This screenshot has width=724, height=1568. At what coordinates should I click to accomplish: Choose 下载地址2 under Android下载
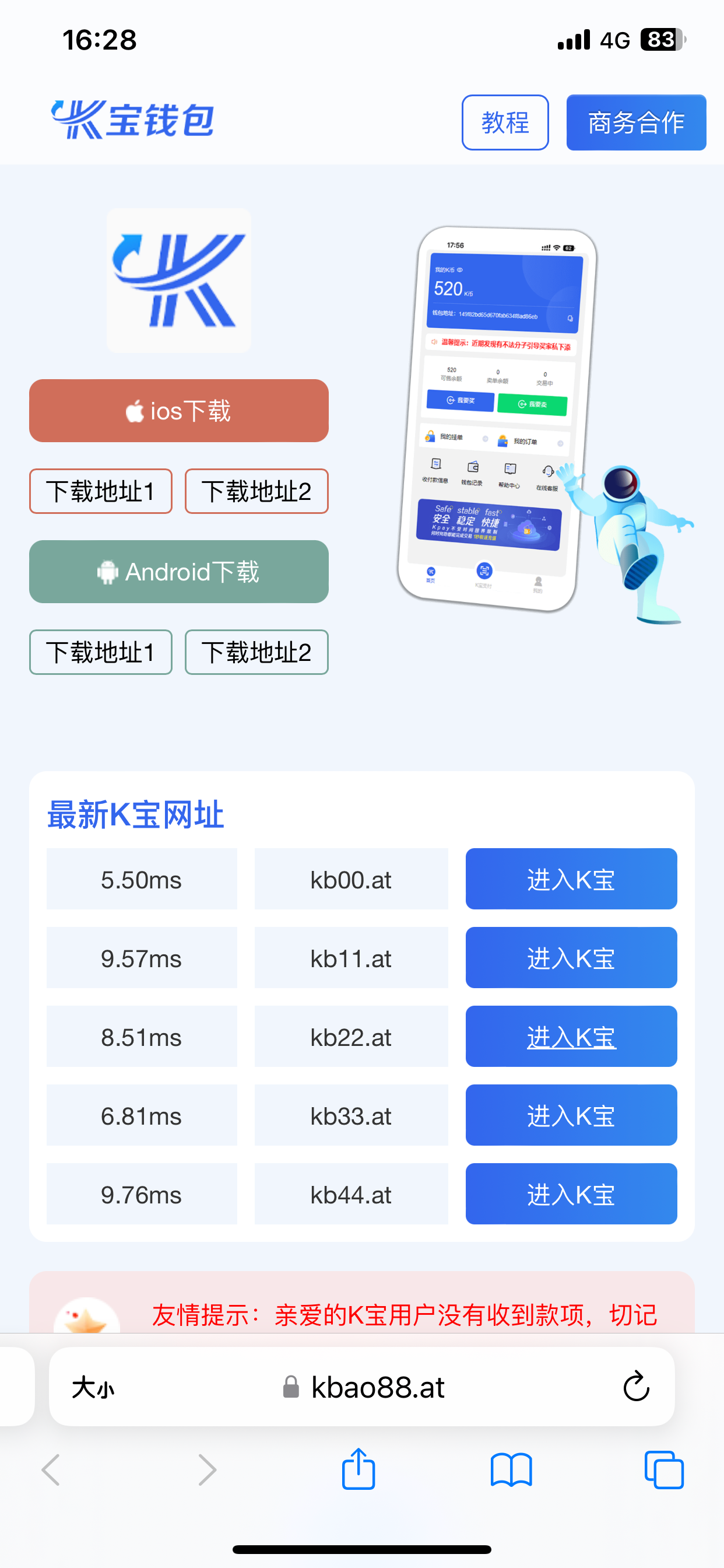(x=256, y=652)
